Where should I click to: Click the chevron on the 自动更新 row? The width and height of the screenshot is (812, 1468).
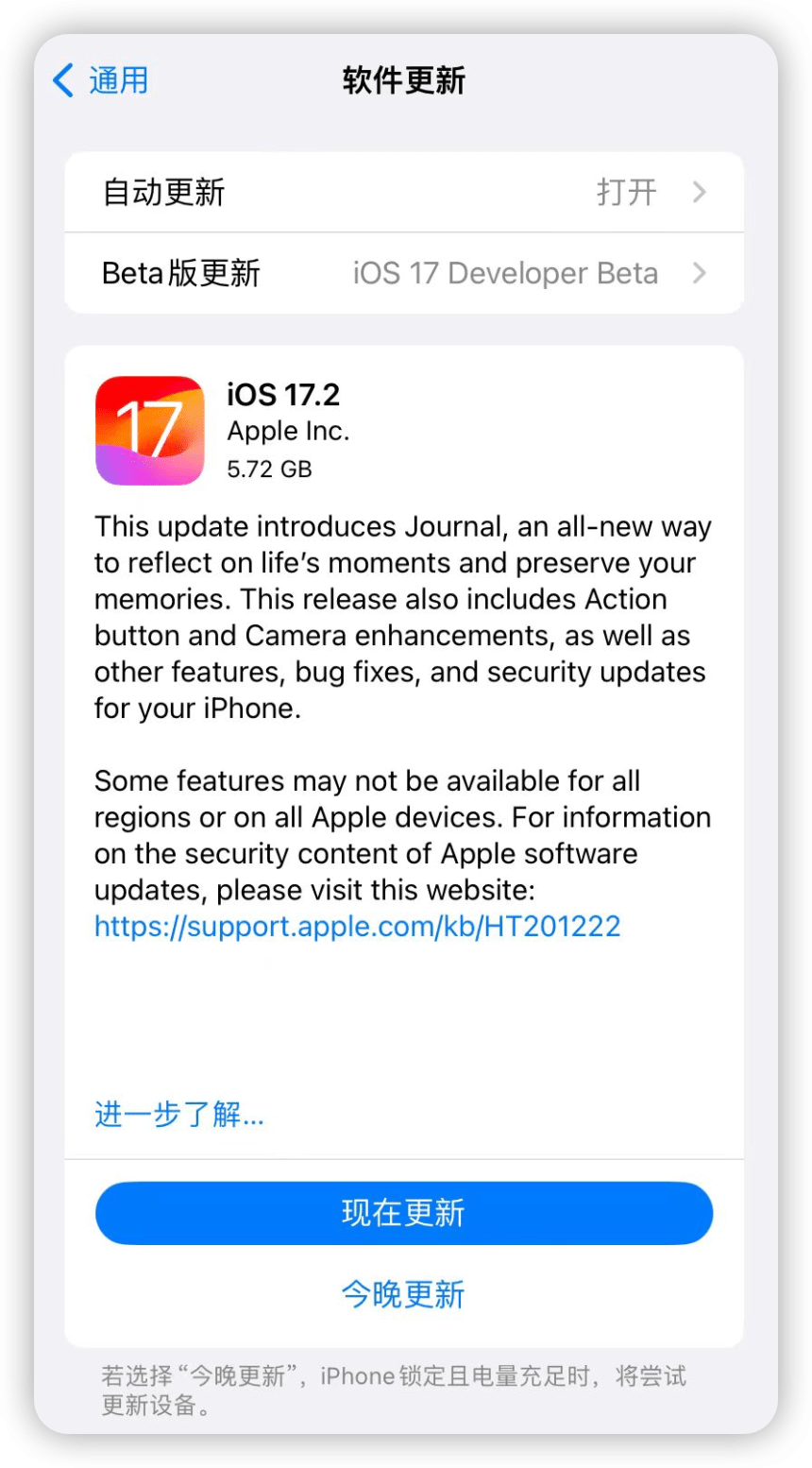[x=699, y=191]
